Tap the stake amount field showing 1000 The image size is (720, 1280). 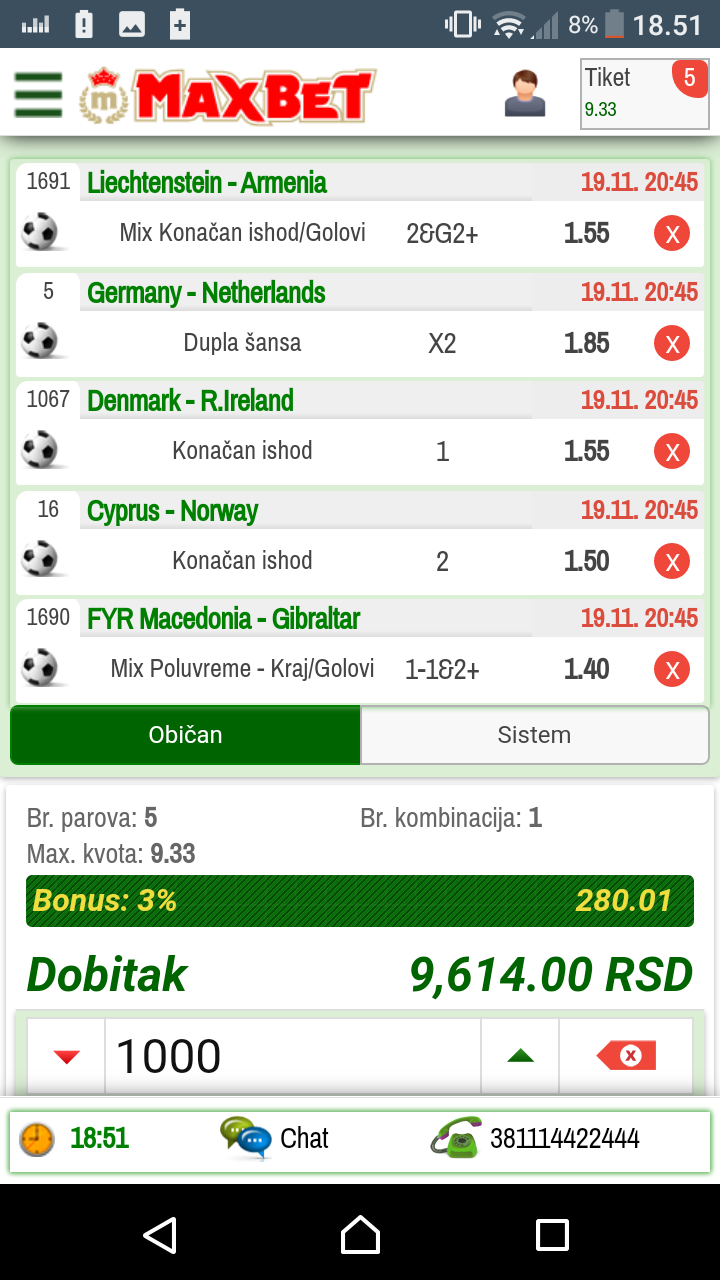tap(292, 1056)
